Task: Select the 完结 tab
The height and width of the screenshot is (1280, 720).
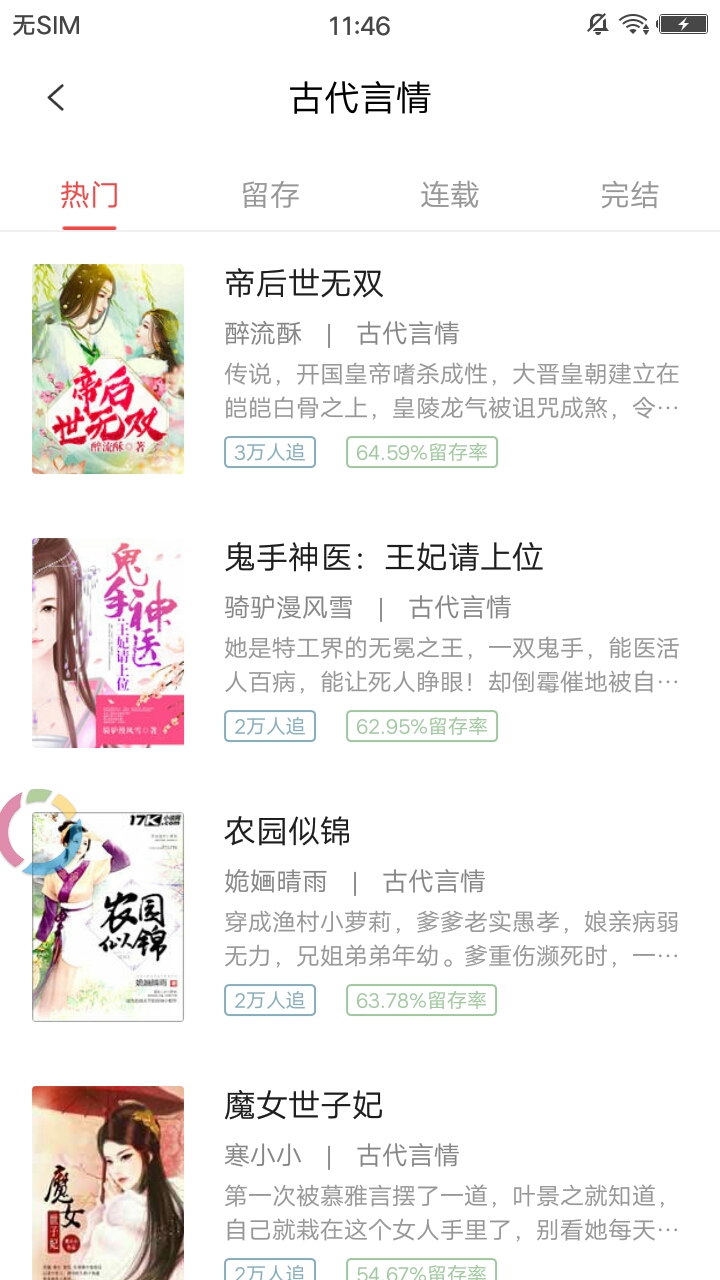Action: [x=628, y=195]
